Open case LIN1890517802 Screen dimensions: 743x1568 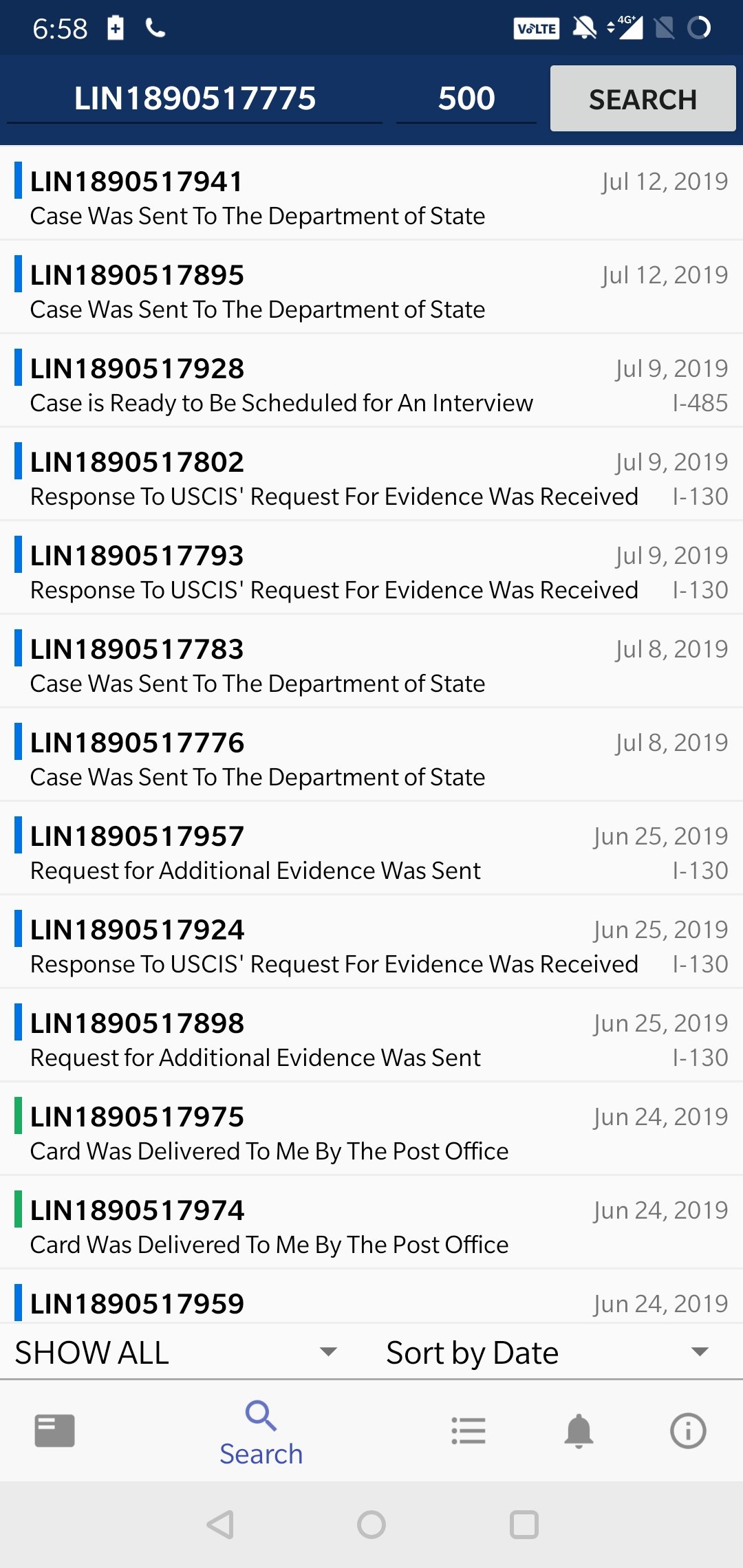point(371,474)
